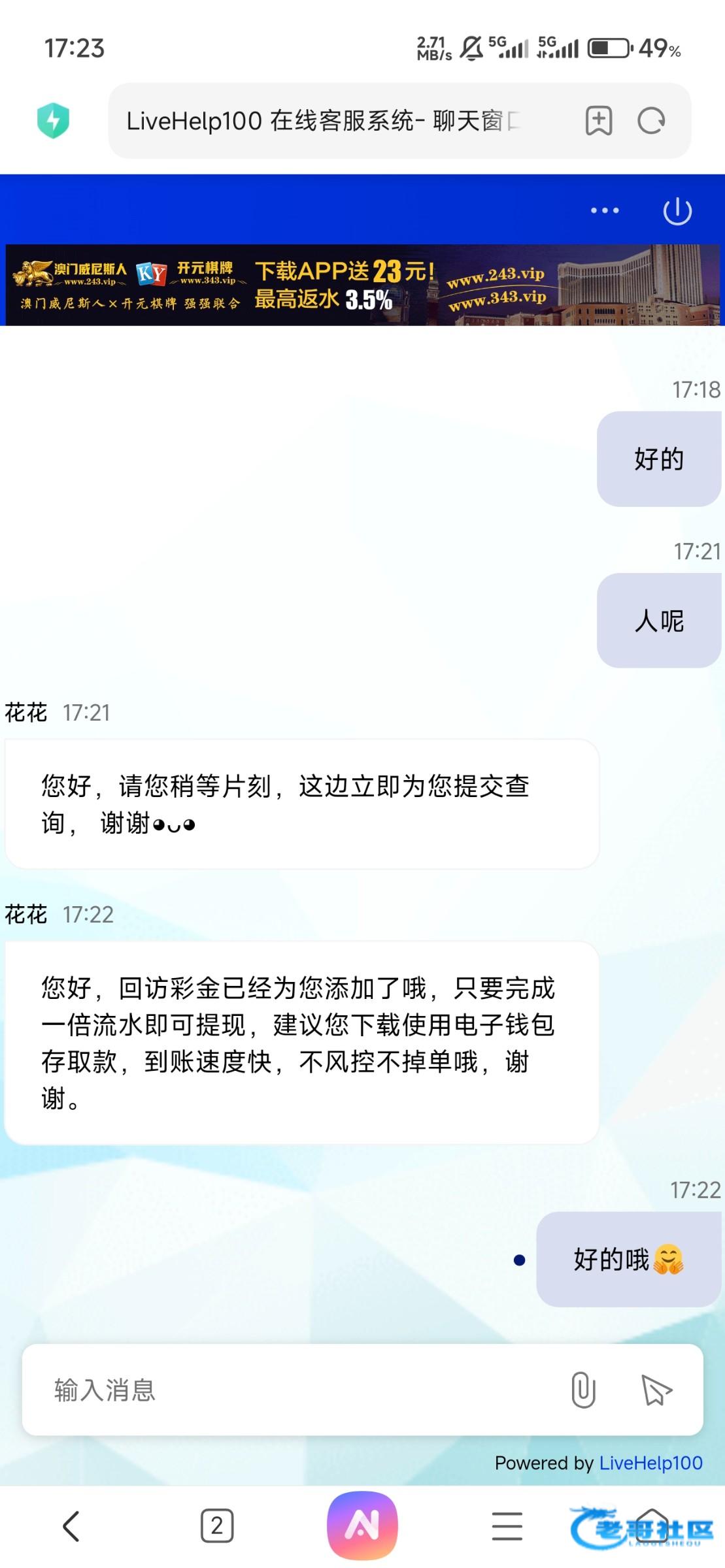This screenshot has height=1568, width=725.
Task: Open the browser tabs switcher
Action: 217,1526
